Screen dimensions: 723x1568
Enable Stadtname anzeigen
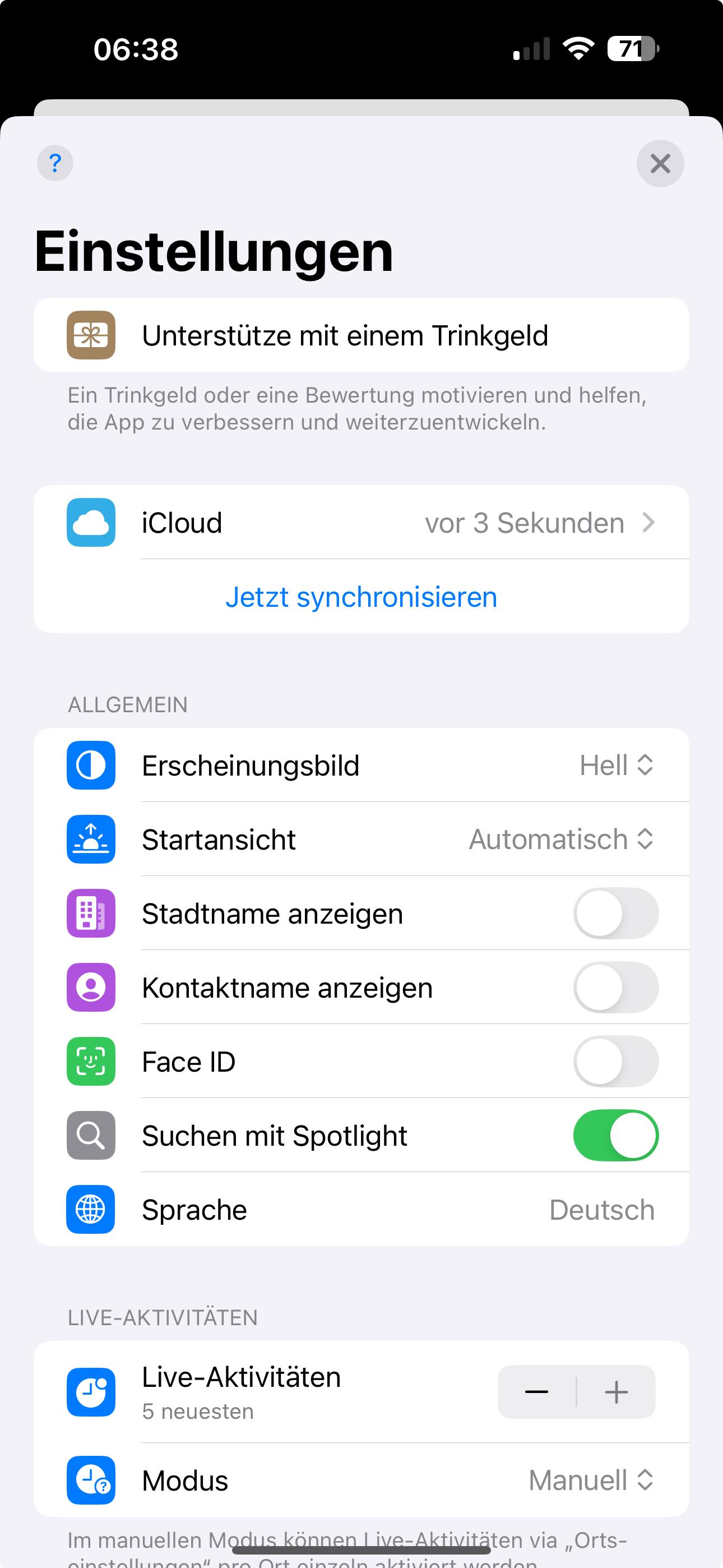pos(616,914)
